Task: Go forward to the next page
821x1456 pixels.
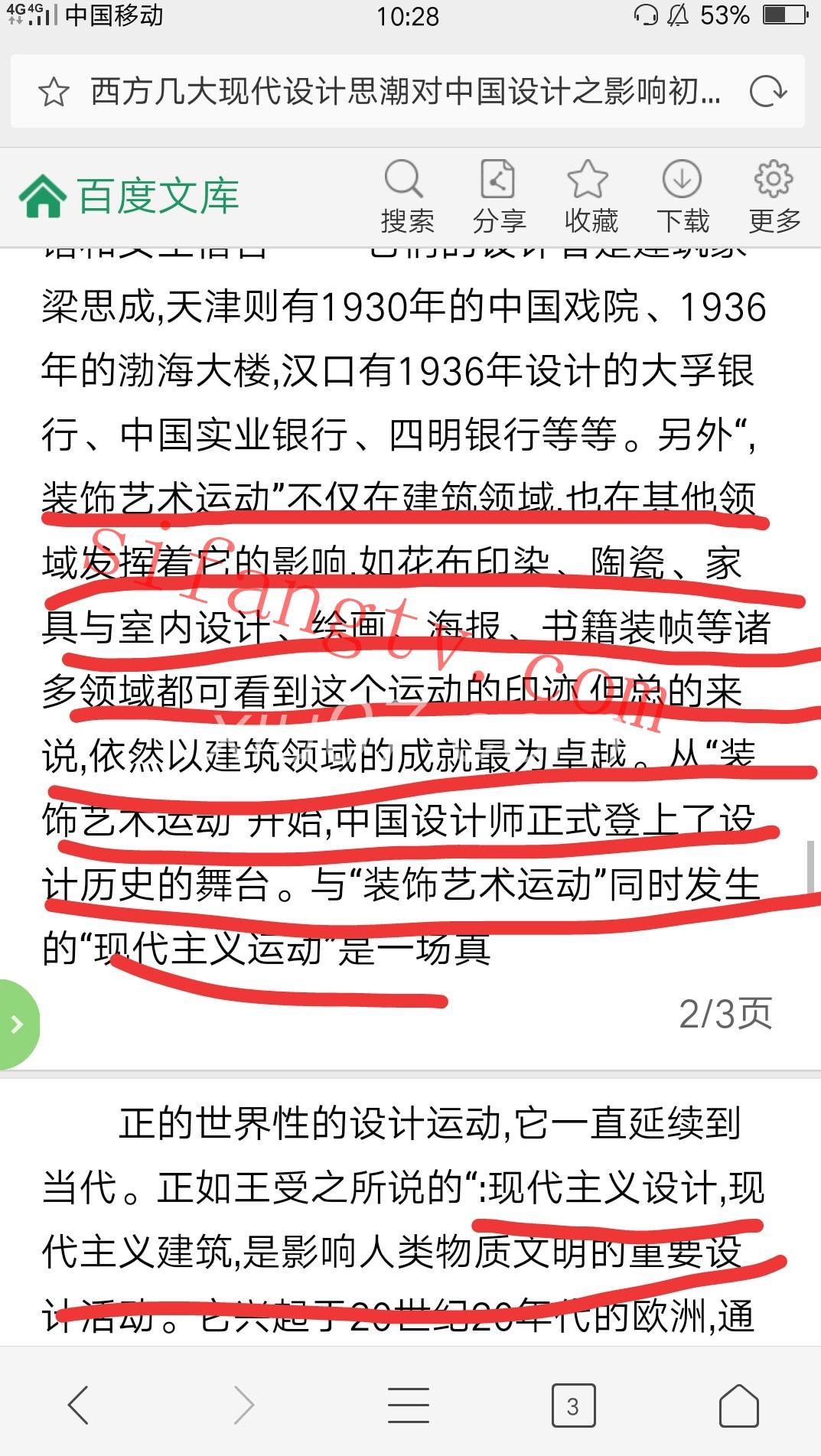Action: 243,1405
